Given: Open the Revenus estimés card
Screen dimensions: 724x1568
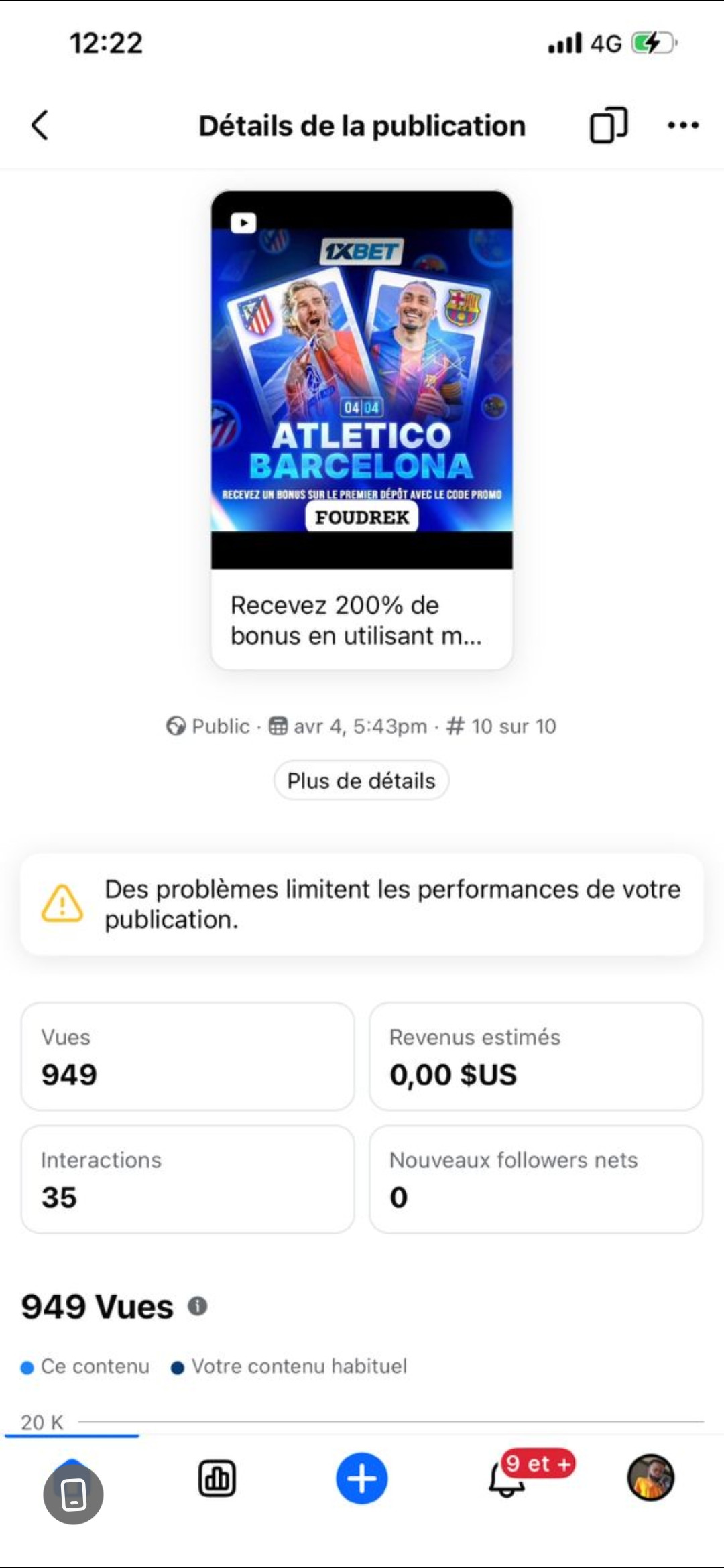Looking at the screenshot, I should tap(536, 1057).
